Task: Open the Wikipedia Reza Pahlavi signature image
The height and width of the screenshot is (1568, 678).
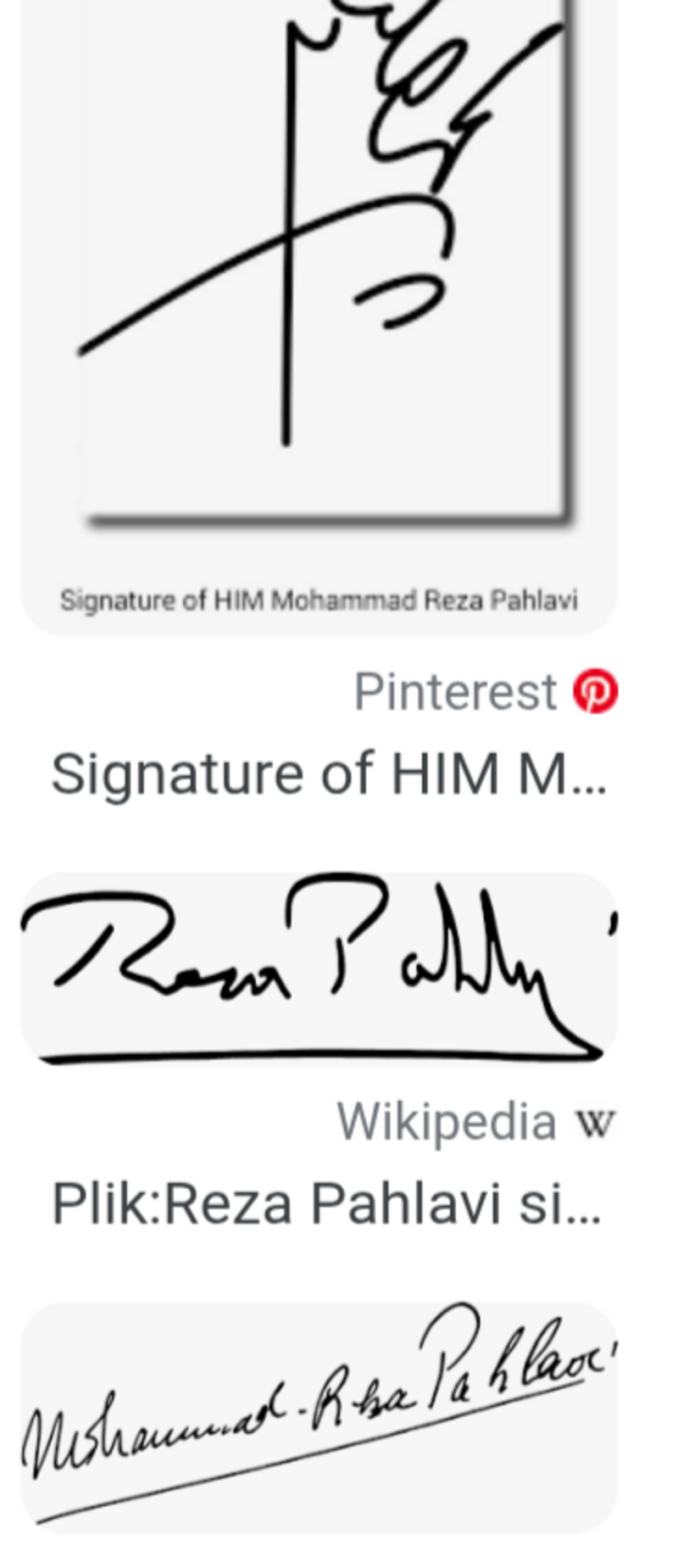Action: pos(319,968)
